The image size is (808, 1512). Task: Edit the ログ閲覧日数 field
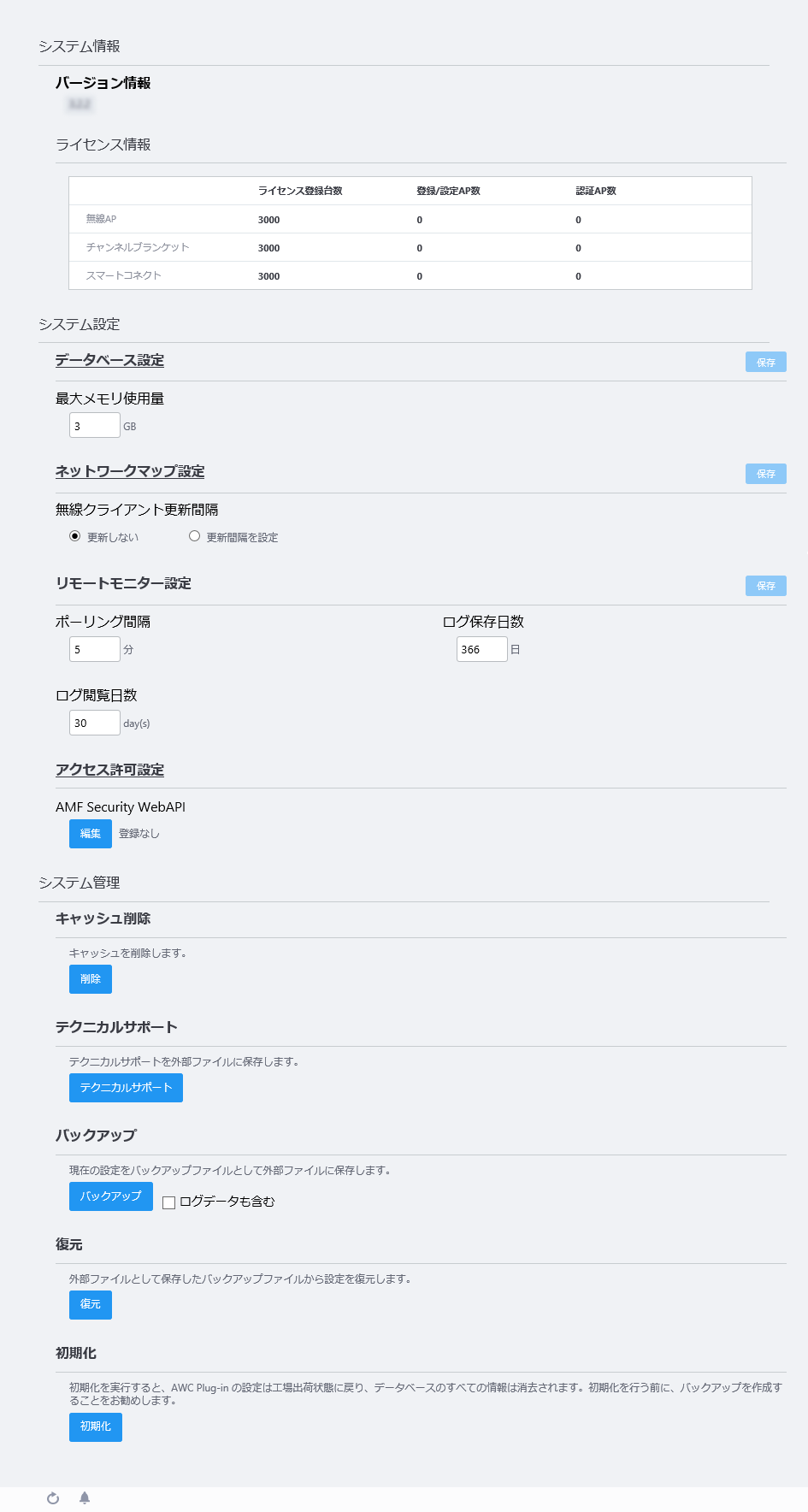pos(95,723)
